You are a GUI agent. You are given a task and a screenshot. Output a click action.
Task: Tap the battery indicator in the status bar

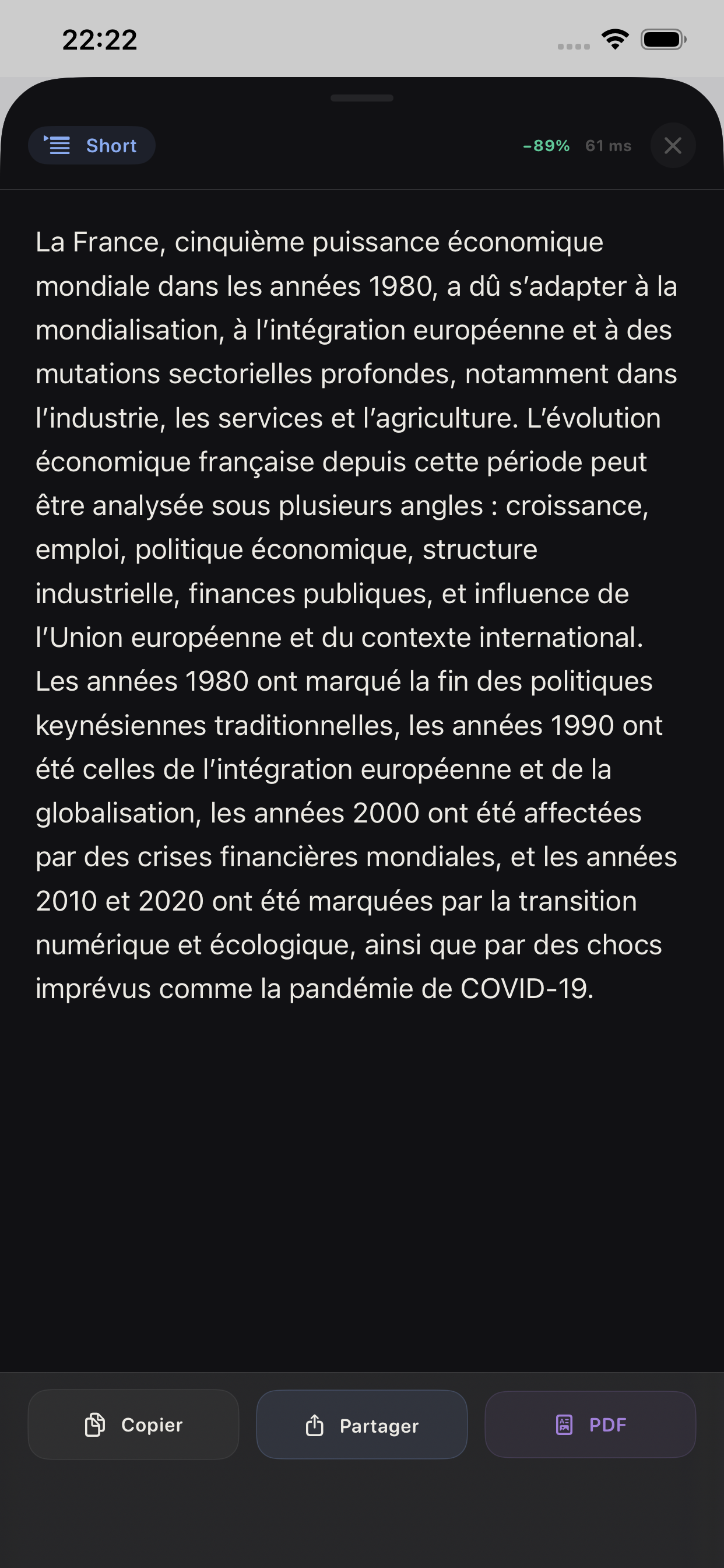point(662,39)
